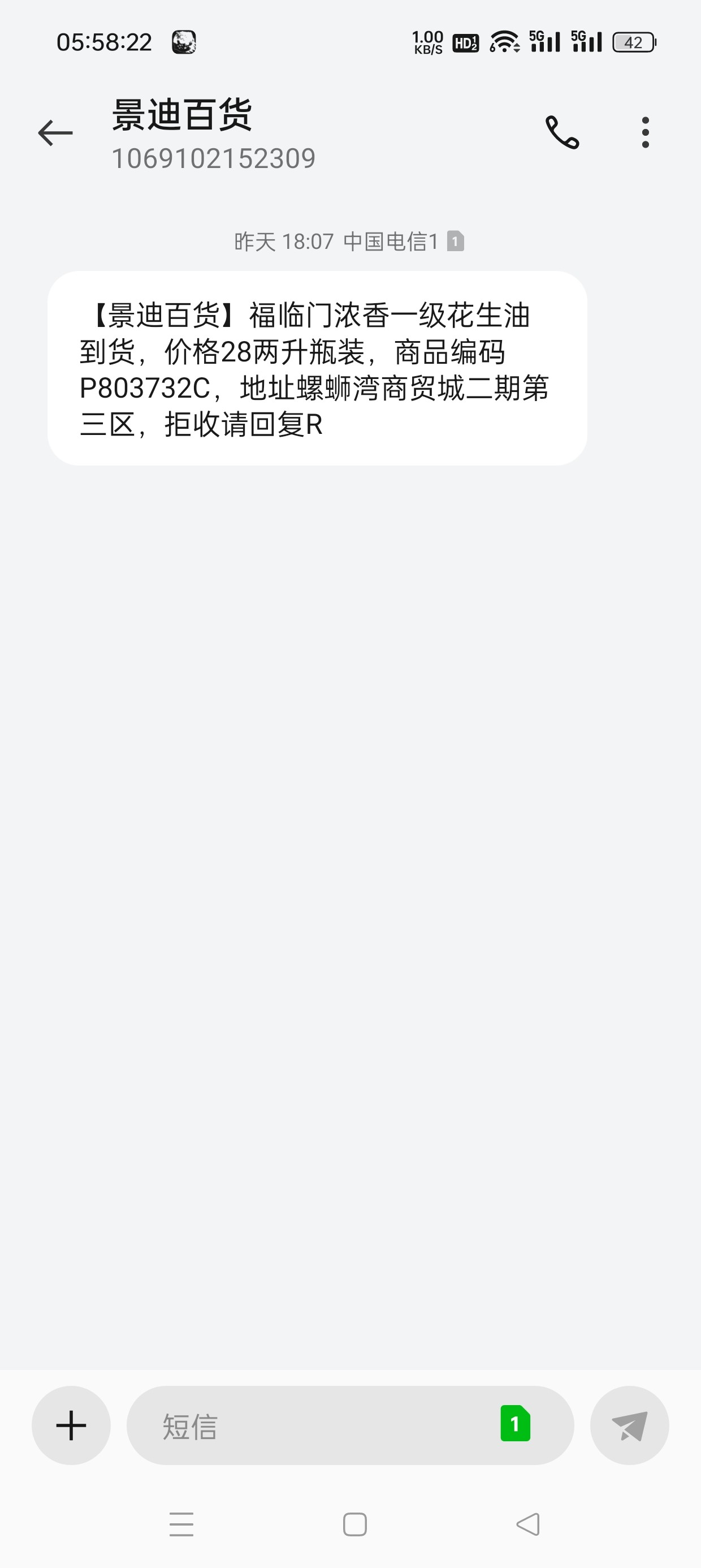Send the message with the paper-plane button
The width and height of the screenshot is (701, 1568).
pos(629,1425)
